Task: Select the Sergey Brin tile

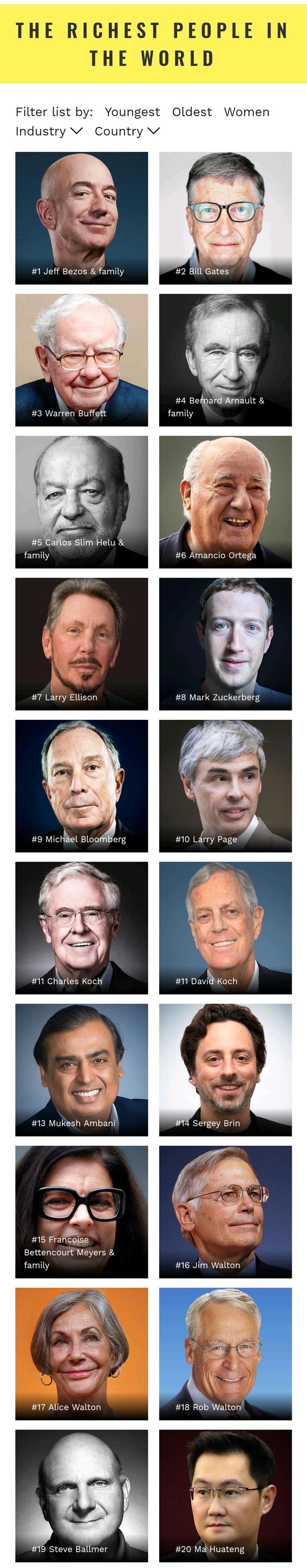Action: [x=225, y=1070]
